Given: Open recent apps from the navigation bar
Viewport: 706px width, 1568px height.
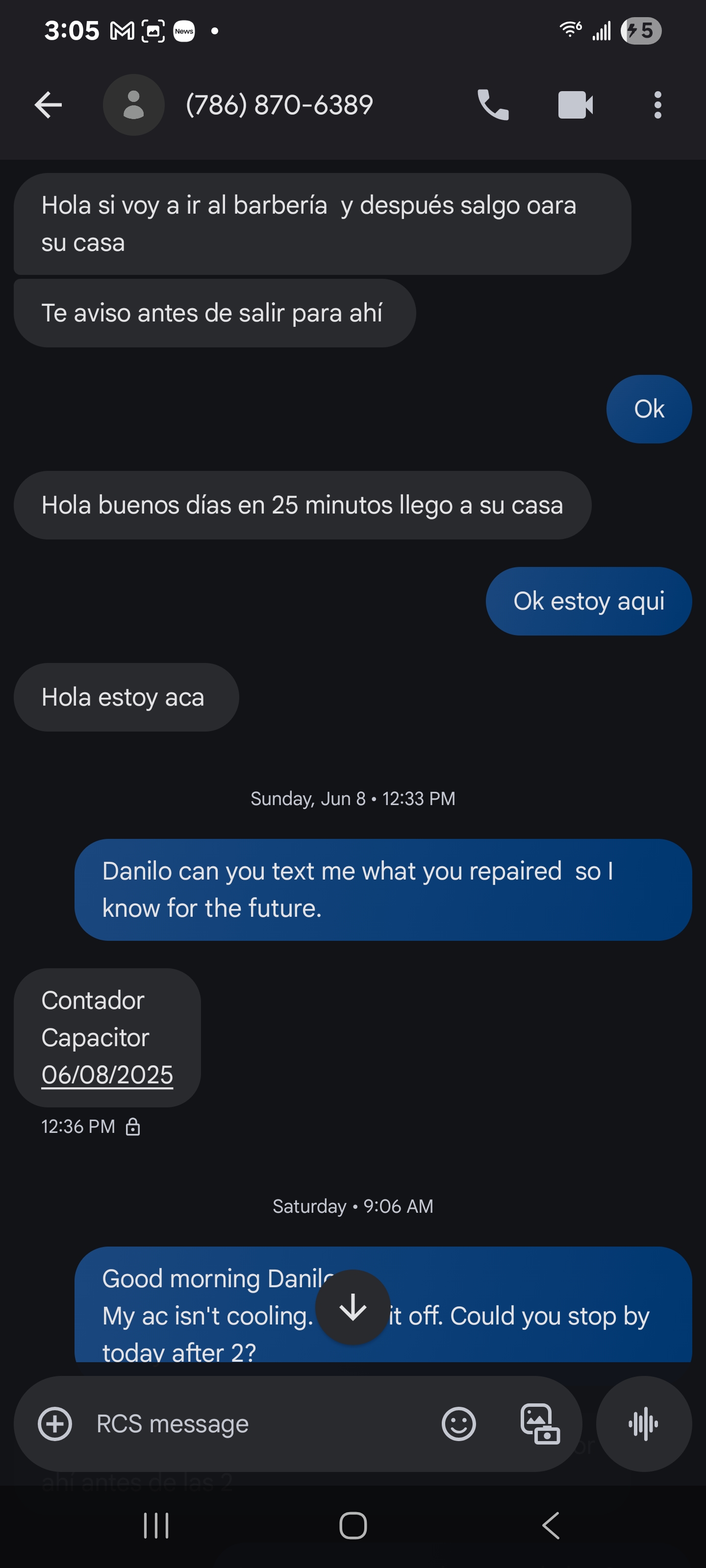Looking at the screenshot, I should click(156, 1525).
